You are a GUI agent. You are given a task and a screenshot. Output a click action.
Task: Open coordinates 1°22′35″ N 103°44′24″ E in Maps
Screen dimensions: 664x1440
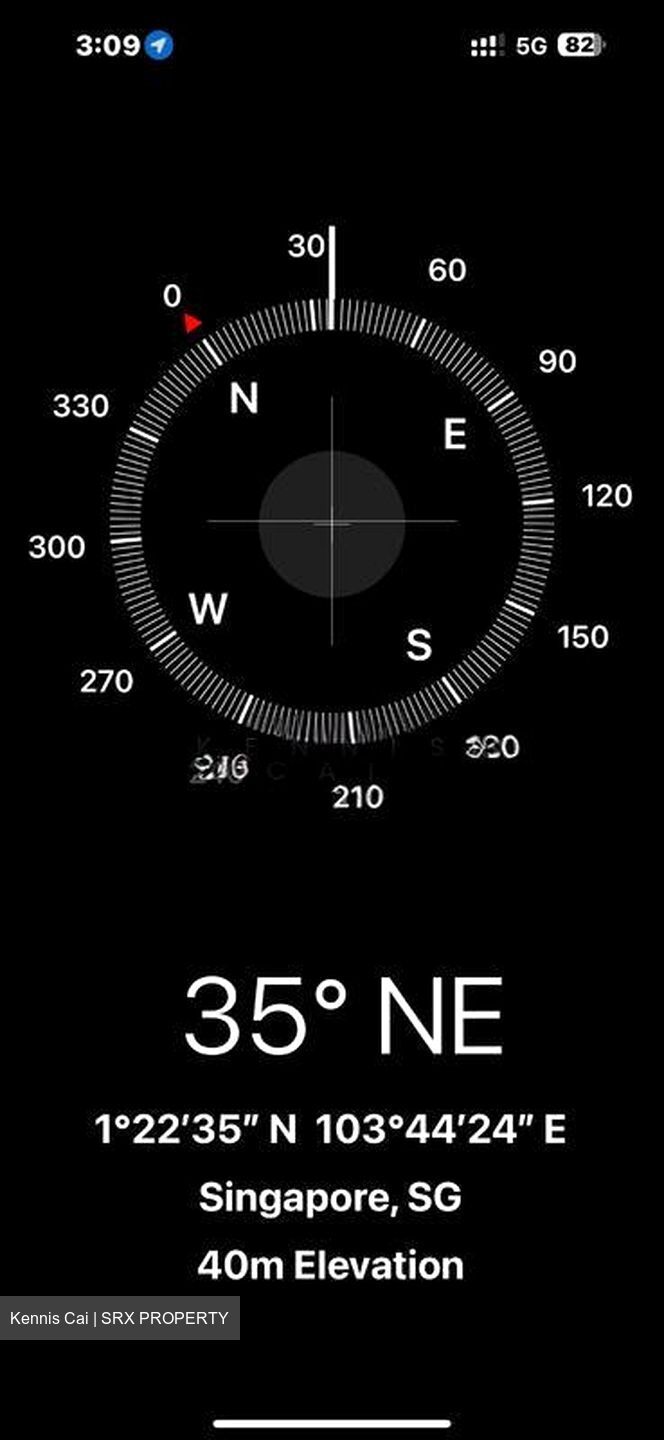point(331,1130)
